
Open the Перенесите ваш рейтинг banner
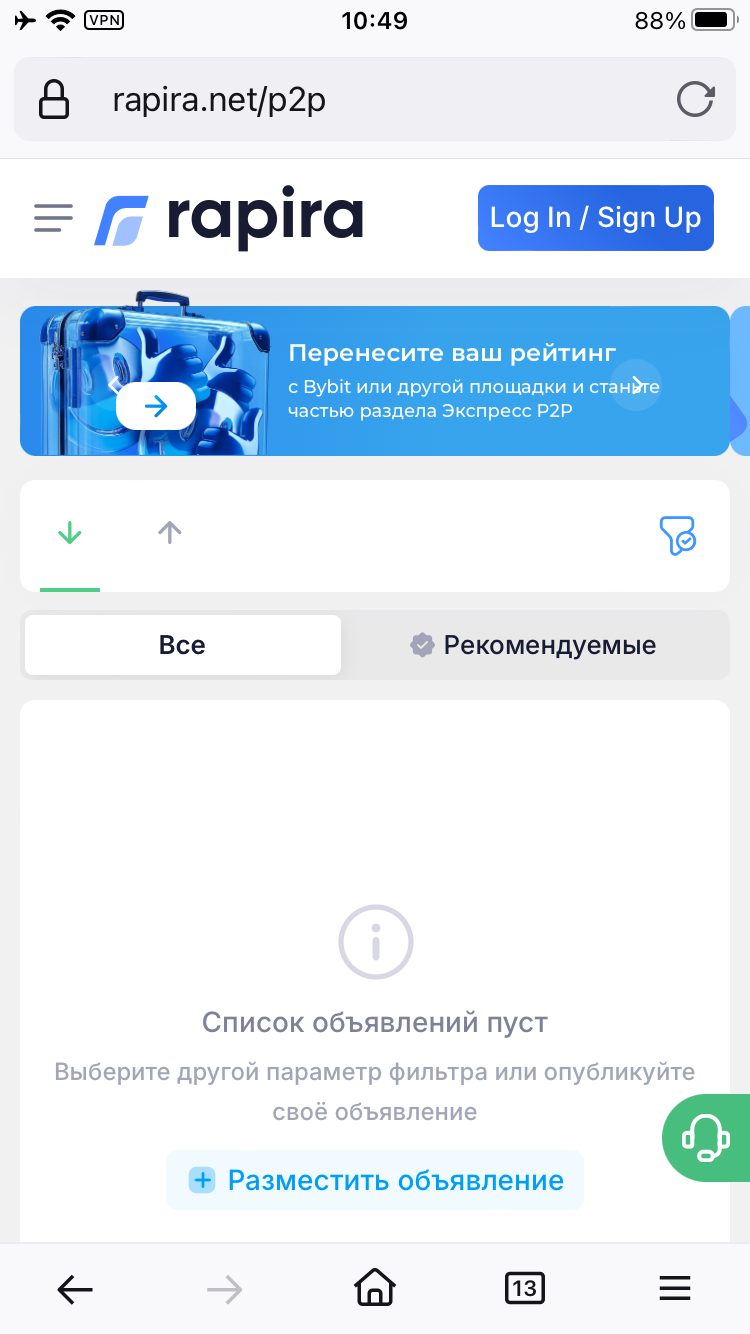[374, 381]
